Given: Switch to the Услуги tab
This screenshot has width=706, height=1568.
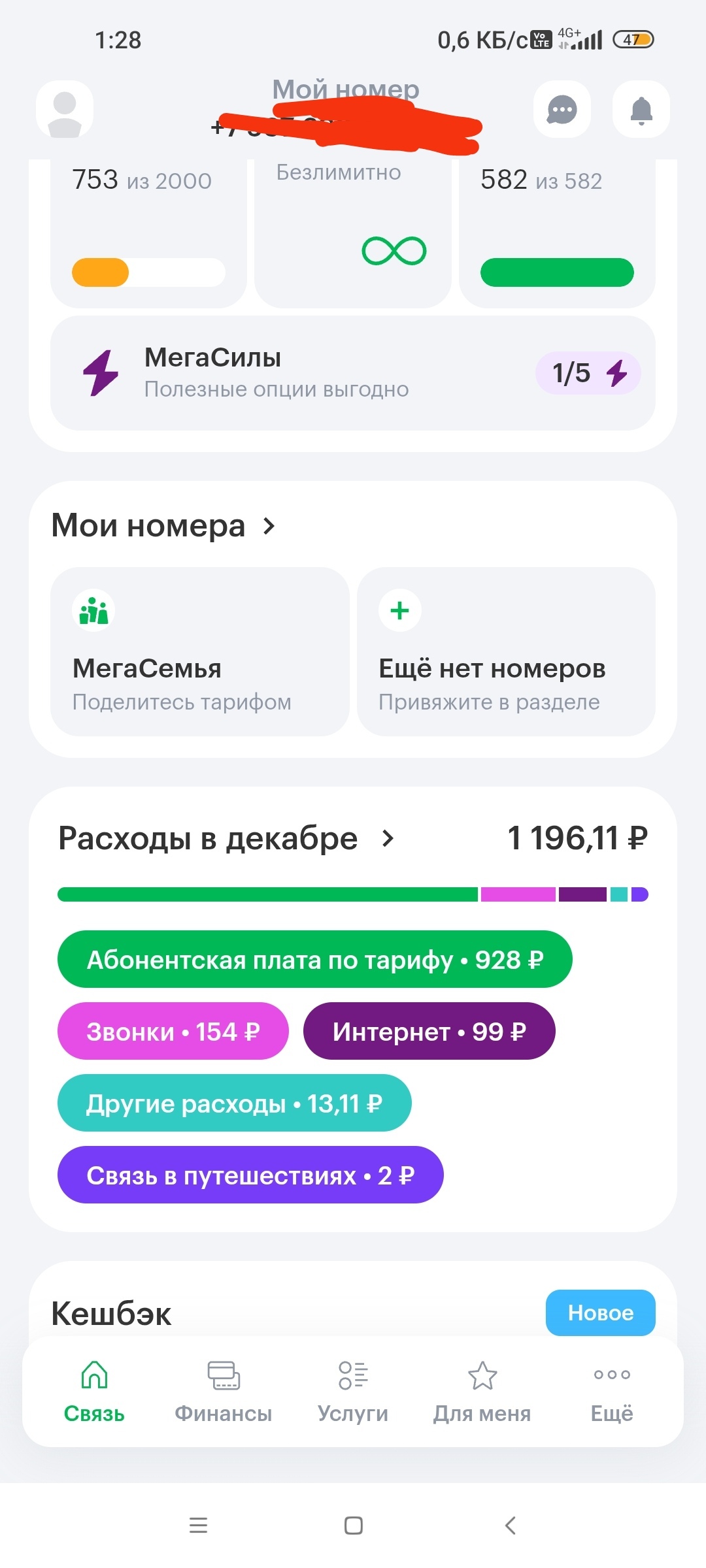Looking at the screenshot, I should point(353,1392).
